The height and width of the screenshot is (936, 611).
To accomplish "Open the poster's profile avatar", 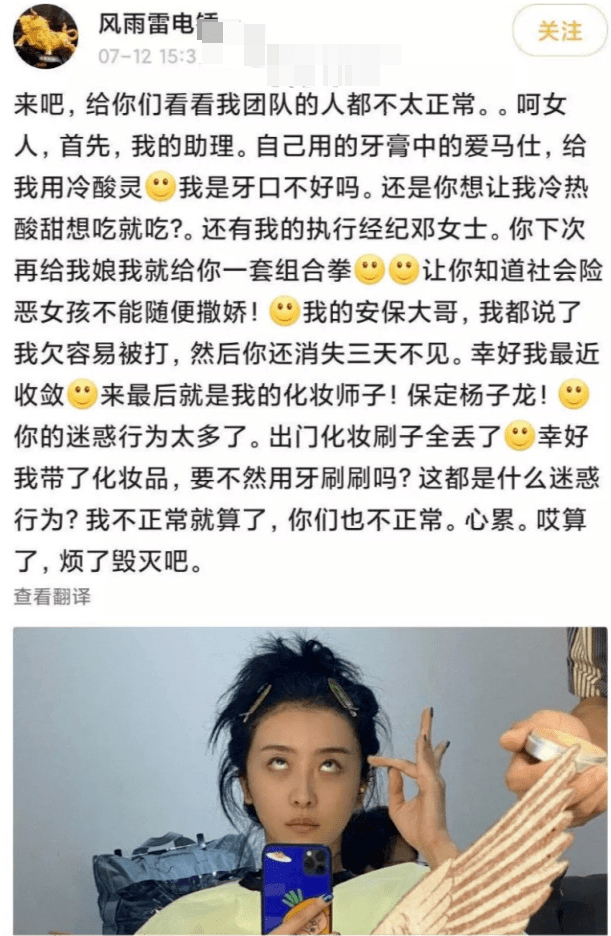I will tap(45, 36).
